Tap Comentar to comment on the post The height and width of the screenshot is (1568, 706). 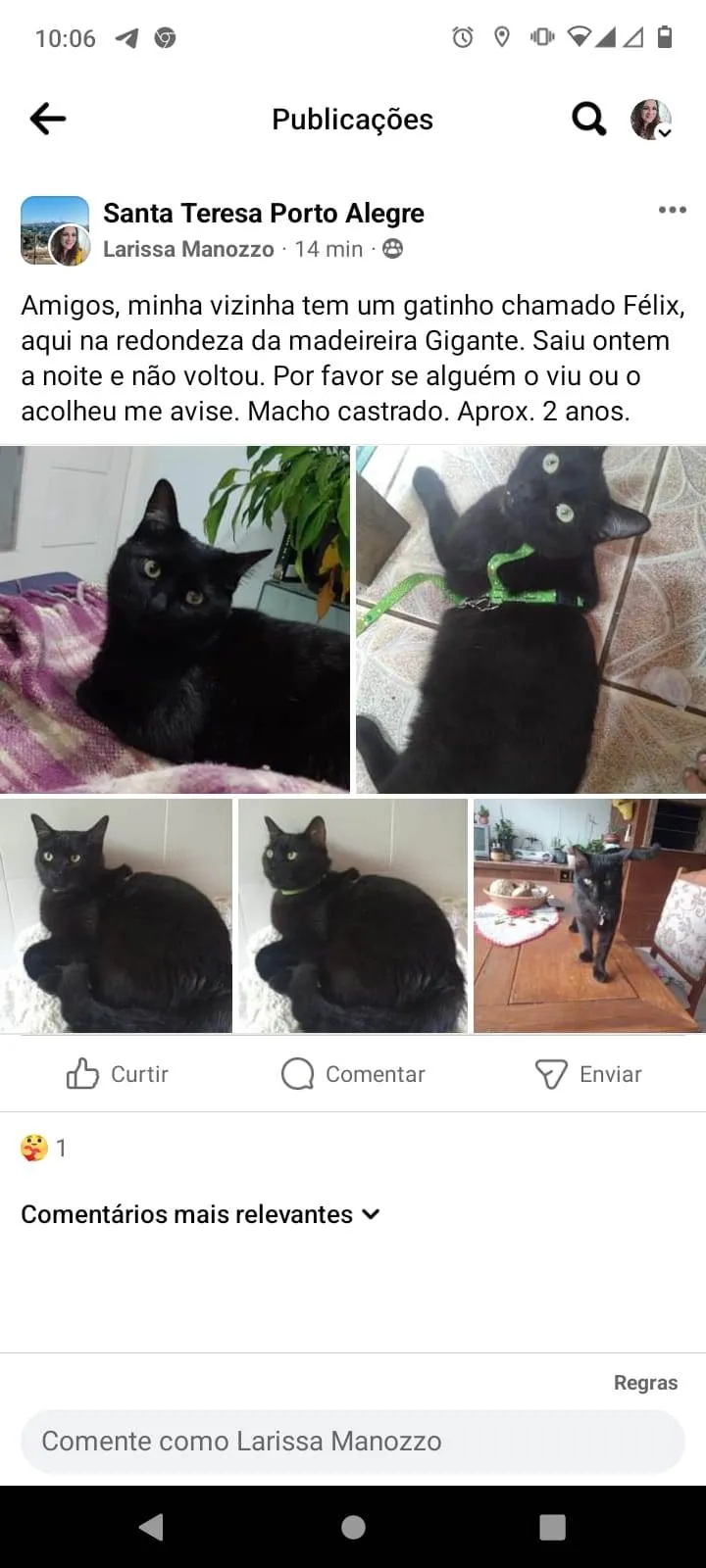tap(353, 1074)
